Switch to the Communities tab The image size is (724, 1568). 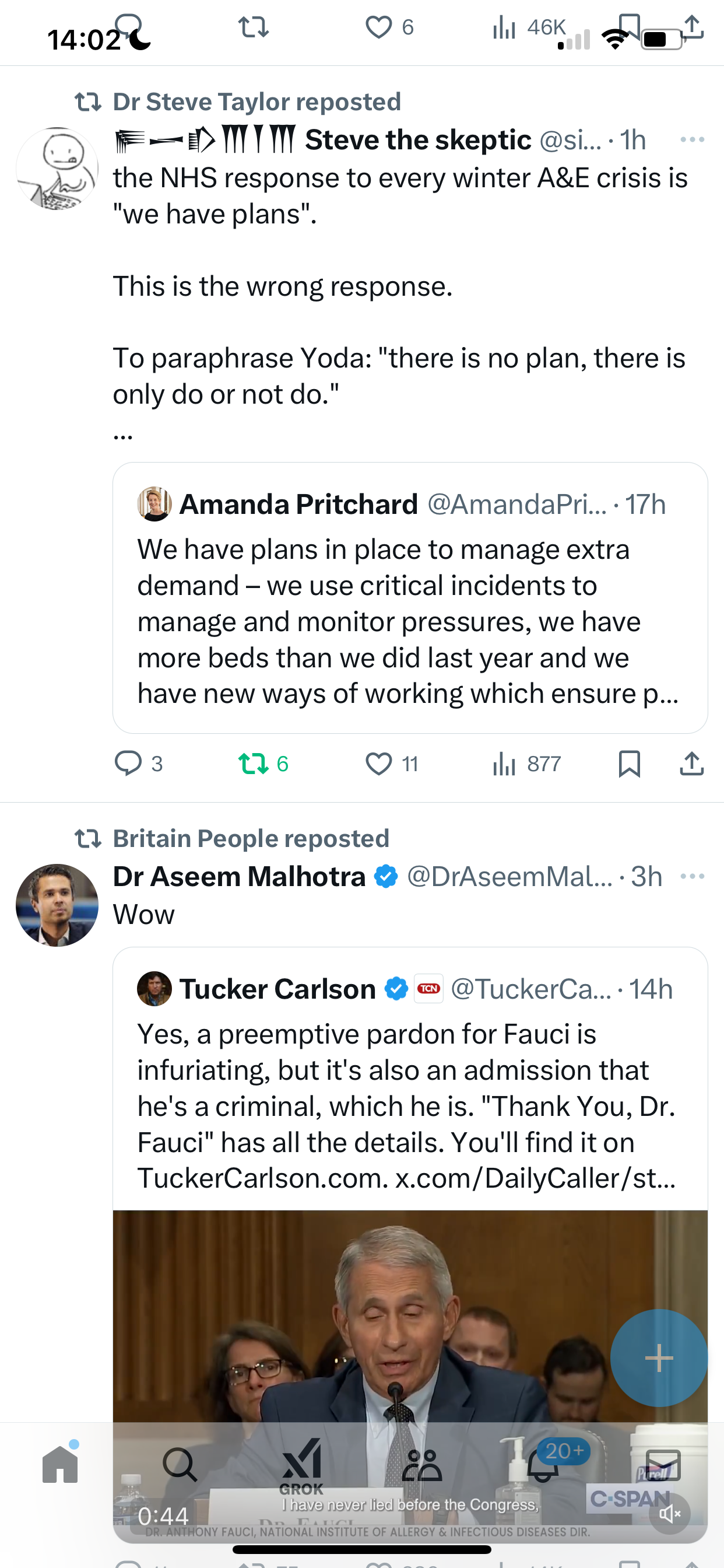pos(421,1465)
